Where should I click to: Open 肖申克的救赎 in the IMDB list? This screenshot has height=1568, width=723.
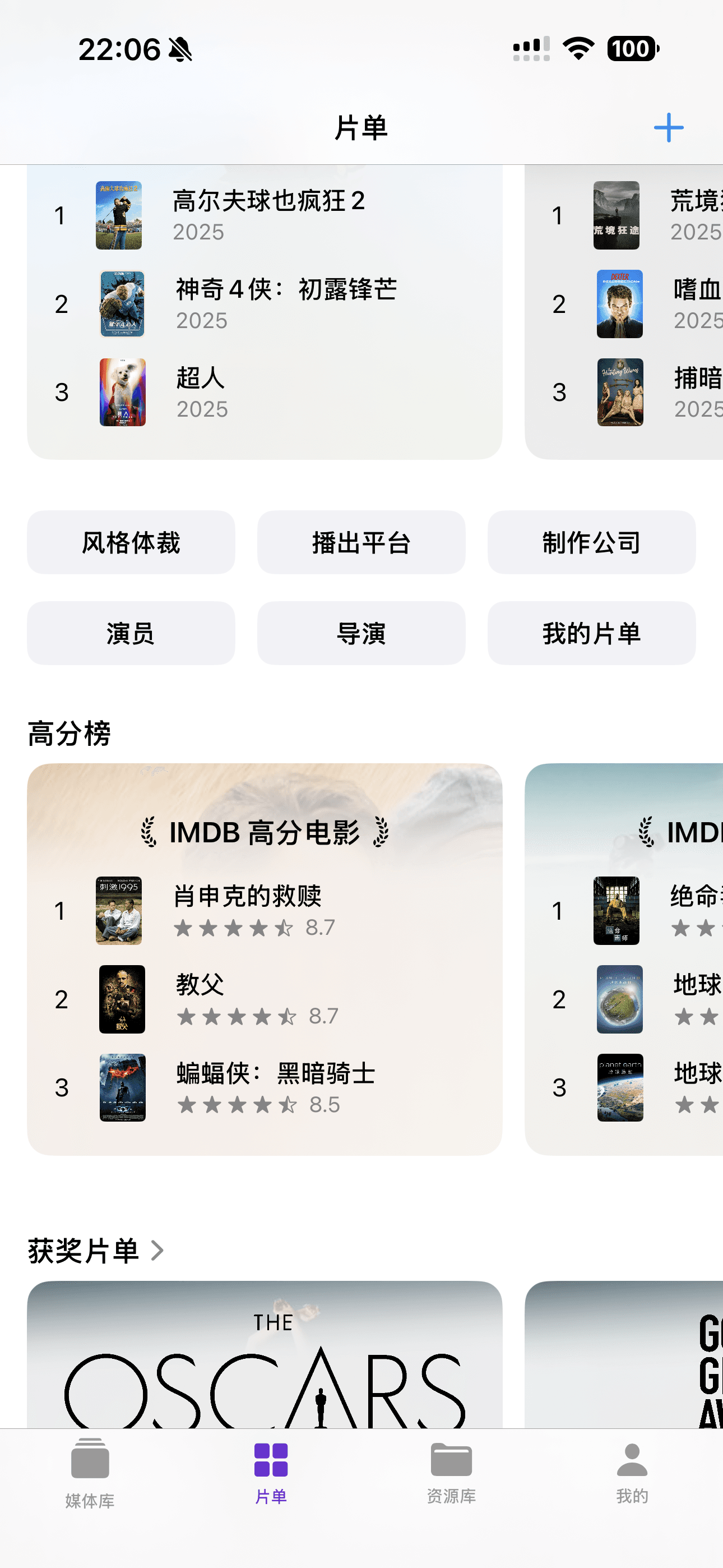247,911
